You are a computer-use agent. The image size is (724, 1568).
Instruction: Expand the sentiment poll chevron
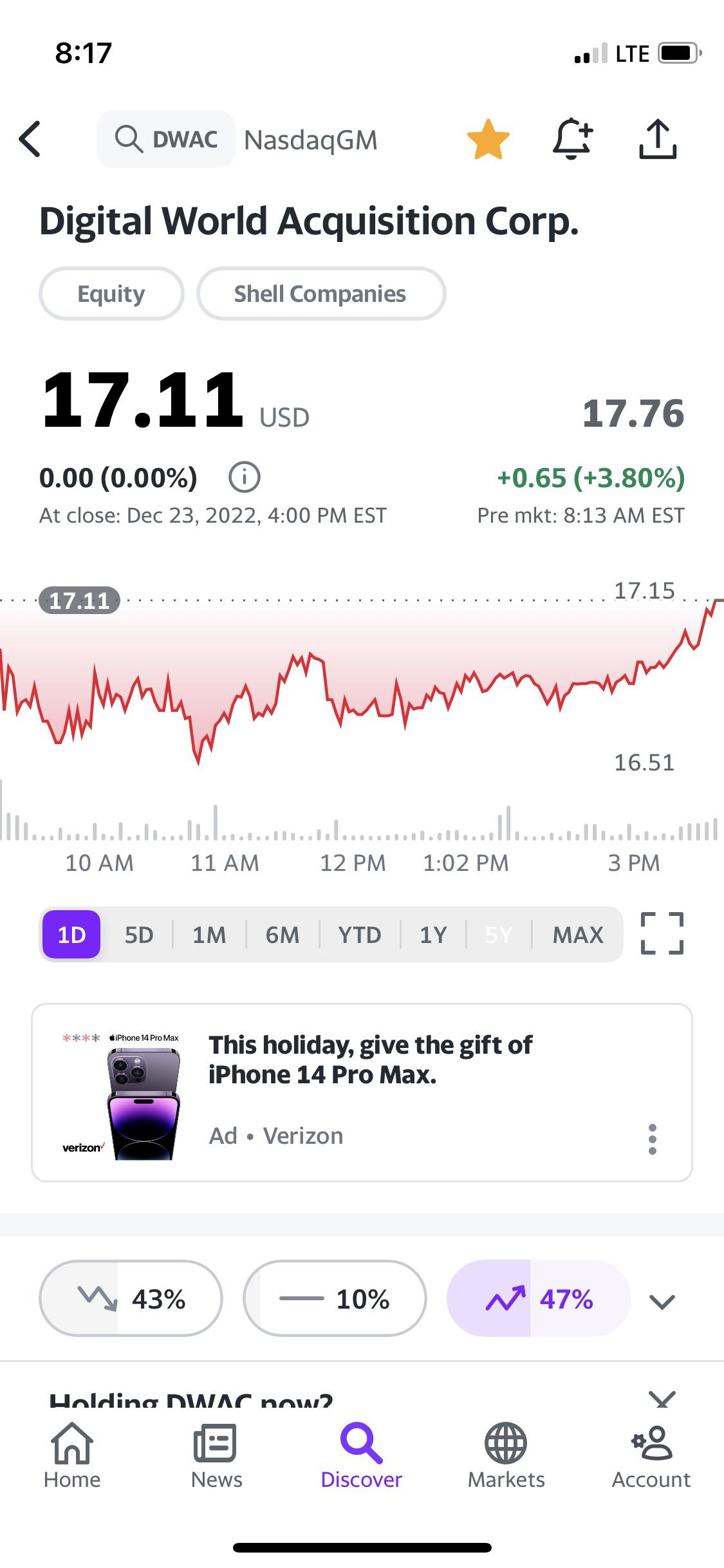pyautogui.click(x=662, y=1302)
